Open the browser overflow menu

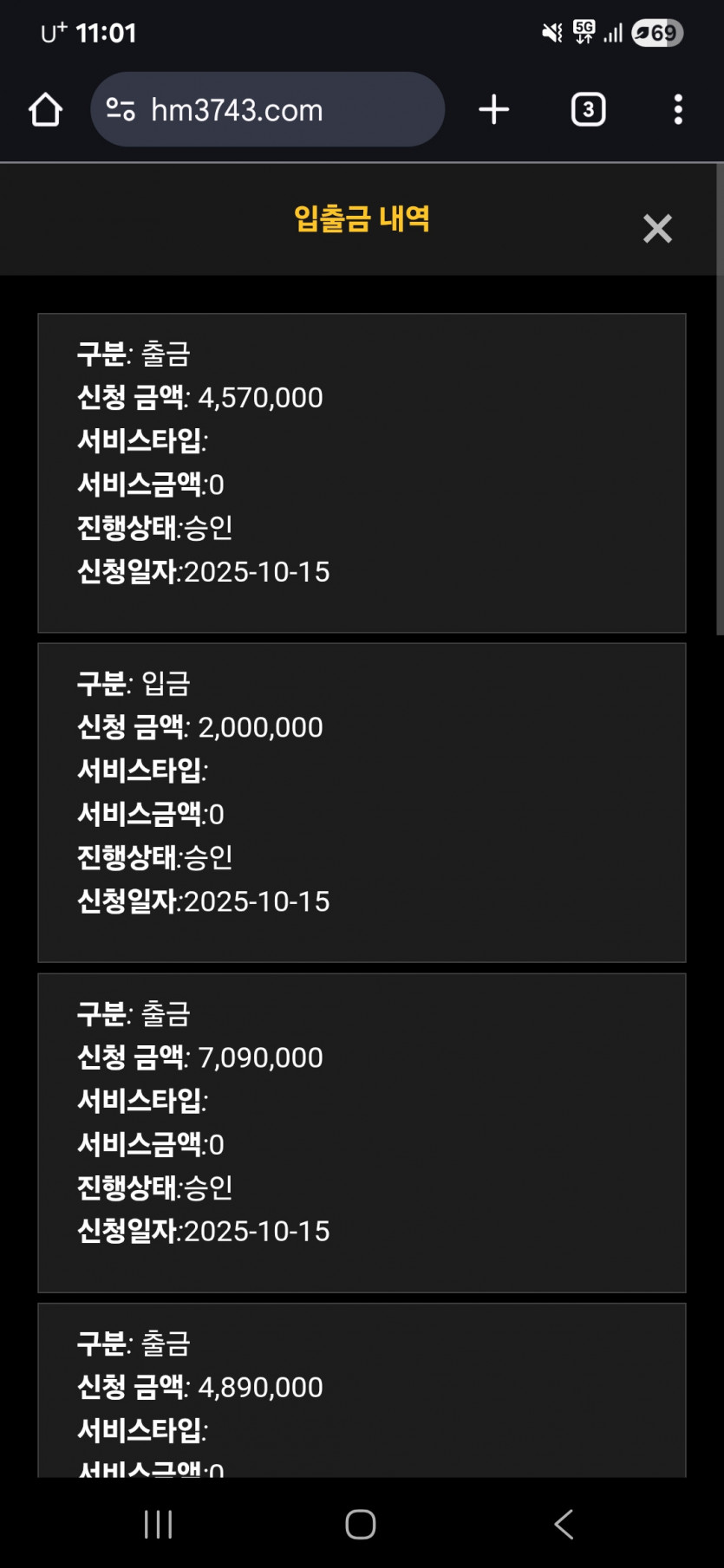coord(678,110)
